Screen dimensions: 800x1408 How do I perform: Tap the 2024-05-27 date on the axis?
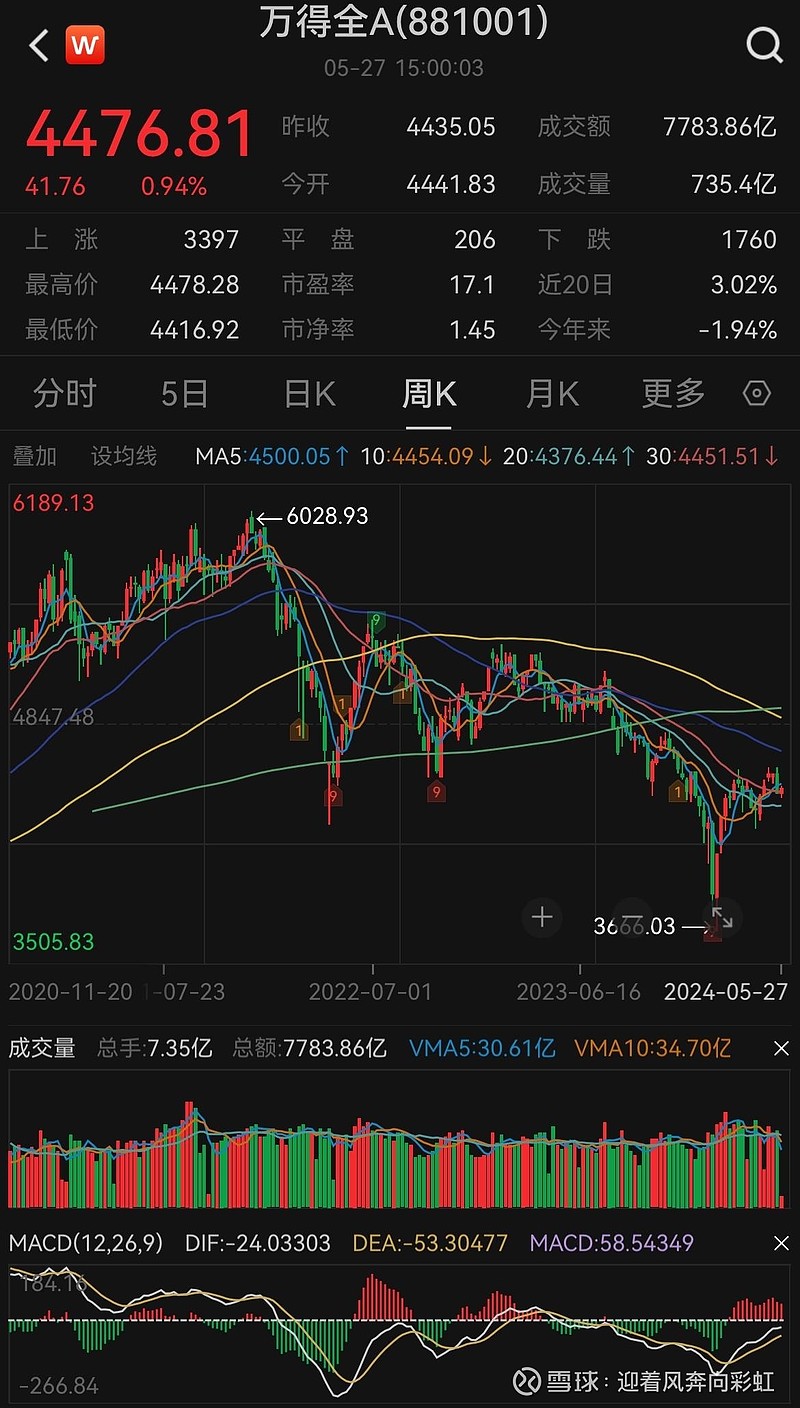click(x=723, y=992)
